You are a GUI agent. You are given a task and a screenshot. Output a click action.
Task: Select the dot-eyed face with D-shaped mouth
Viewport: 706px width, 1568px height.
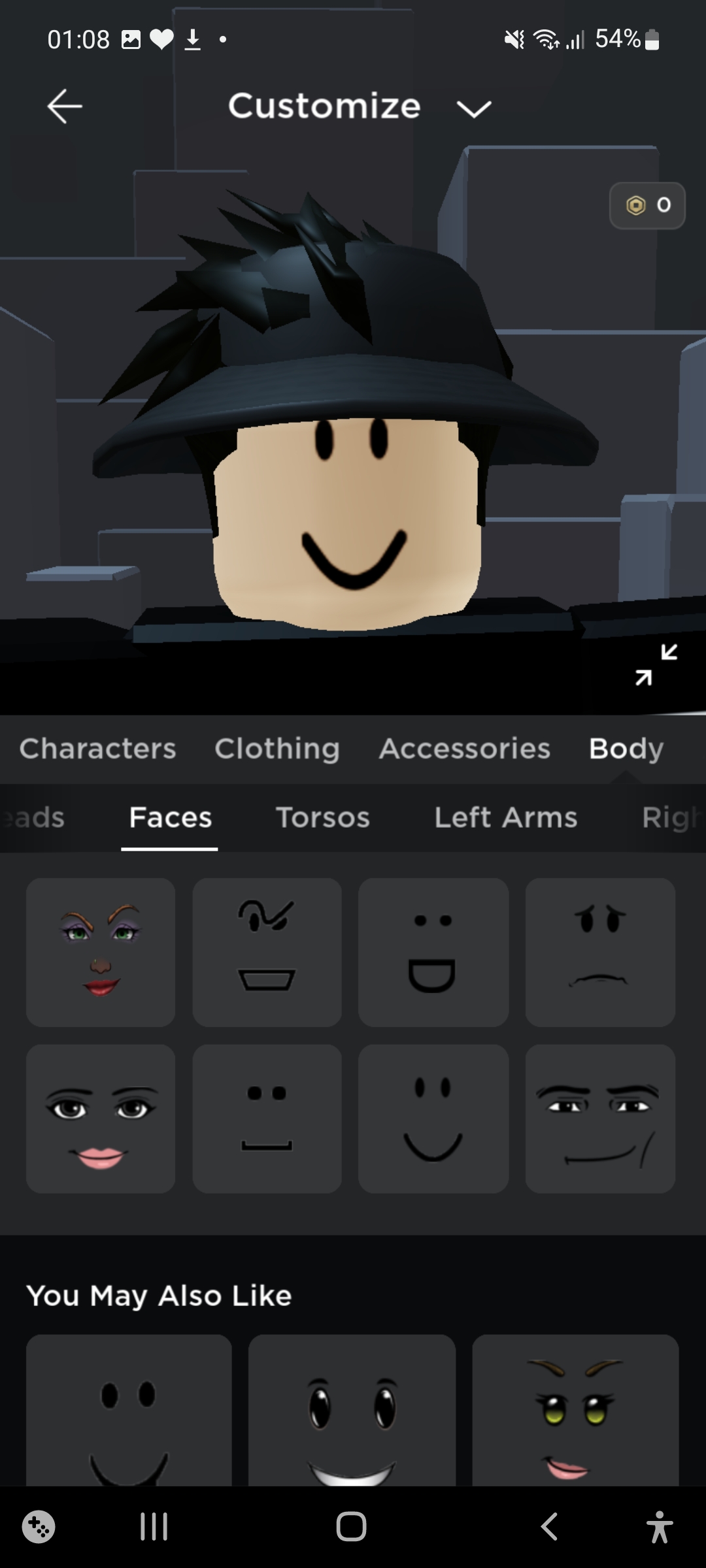(x=433, y=952)
